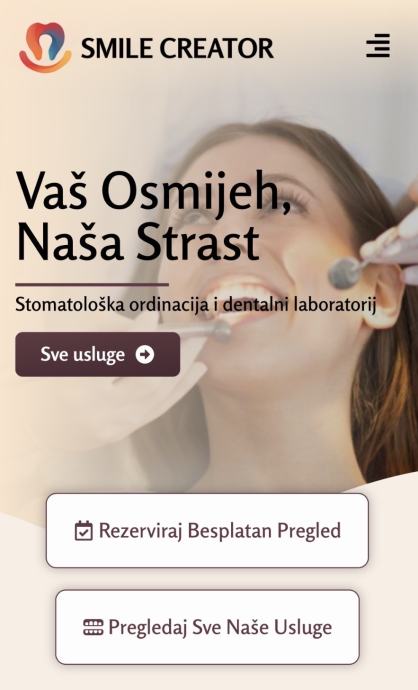Select Rezerviraj Besplatan Pregled
This screenshot has width=418, height=690.
pyautogui.click(x=207, y=530)
